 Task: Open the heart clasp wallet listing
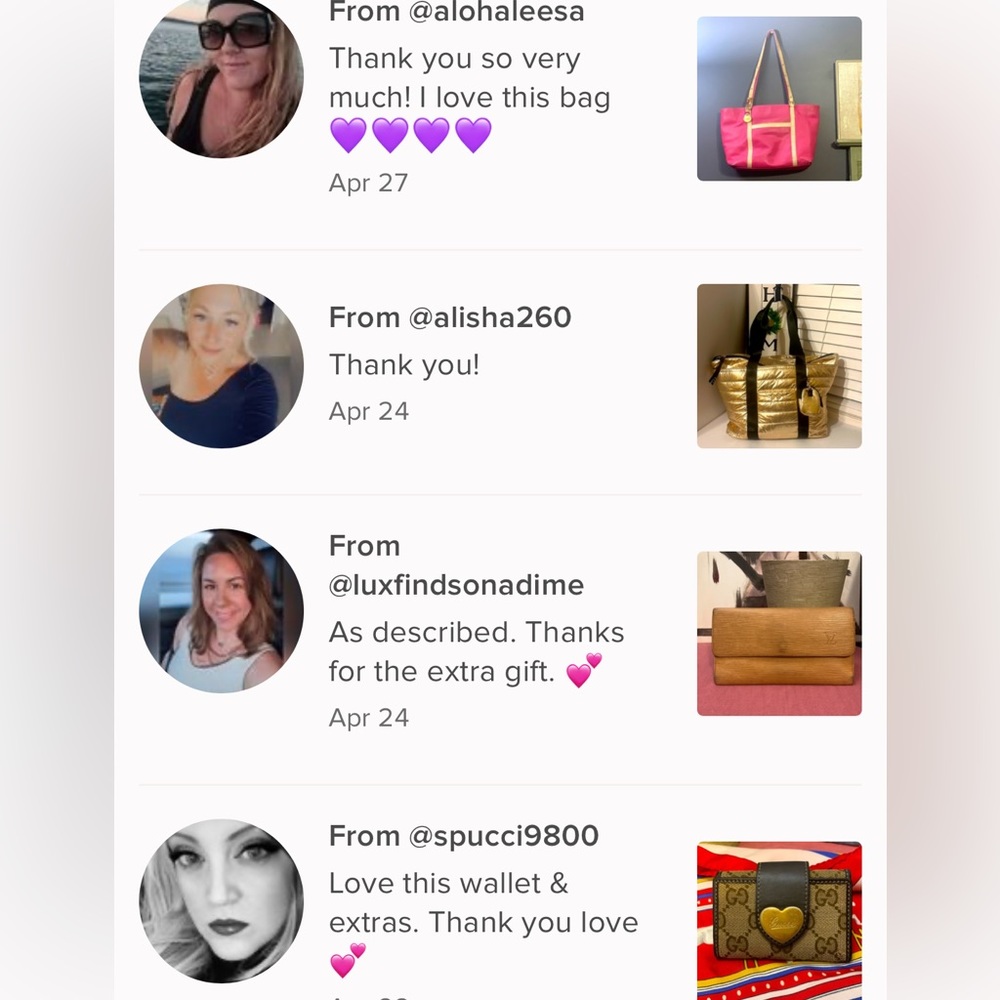click(779, 920)
